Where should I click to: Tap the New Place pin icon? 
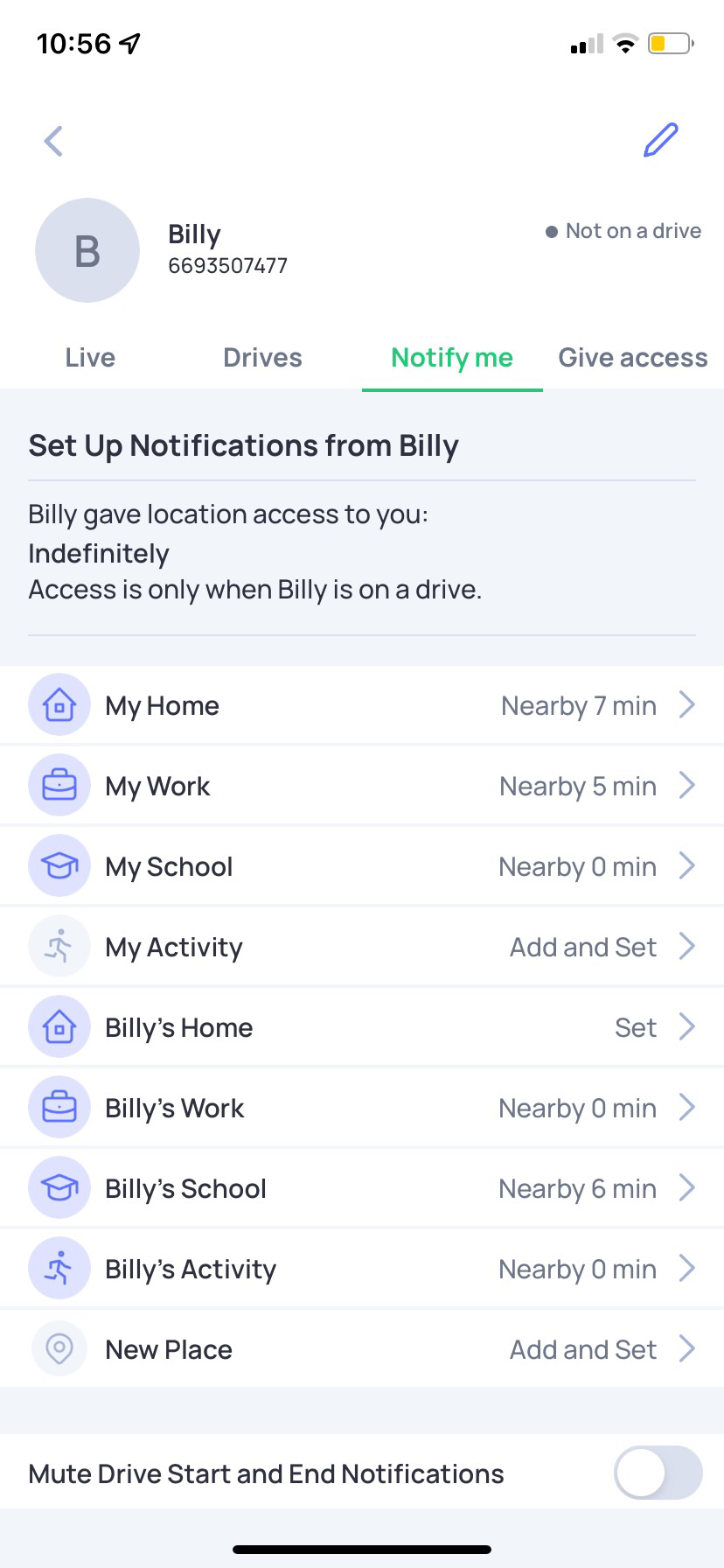coord(59,1348)
